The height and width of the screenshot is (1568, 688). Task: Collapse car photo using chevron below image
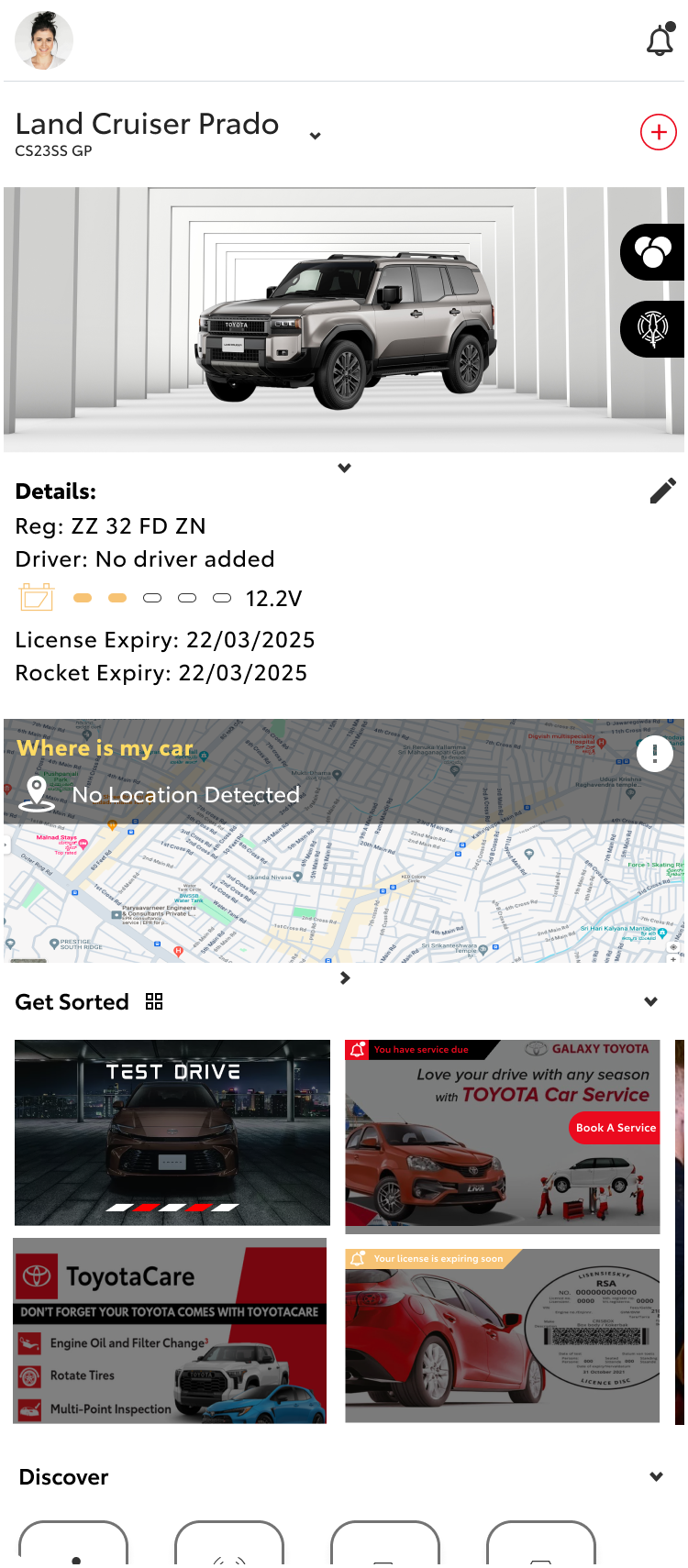click(344, 468)
